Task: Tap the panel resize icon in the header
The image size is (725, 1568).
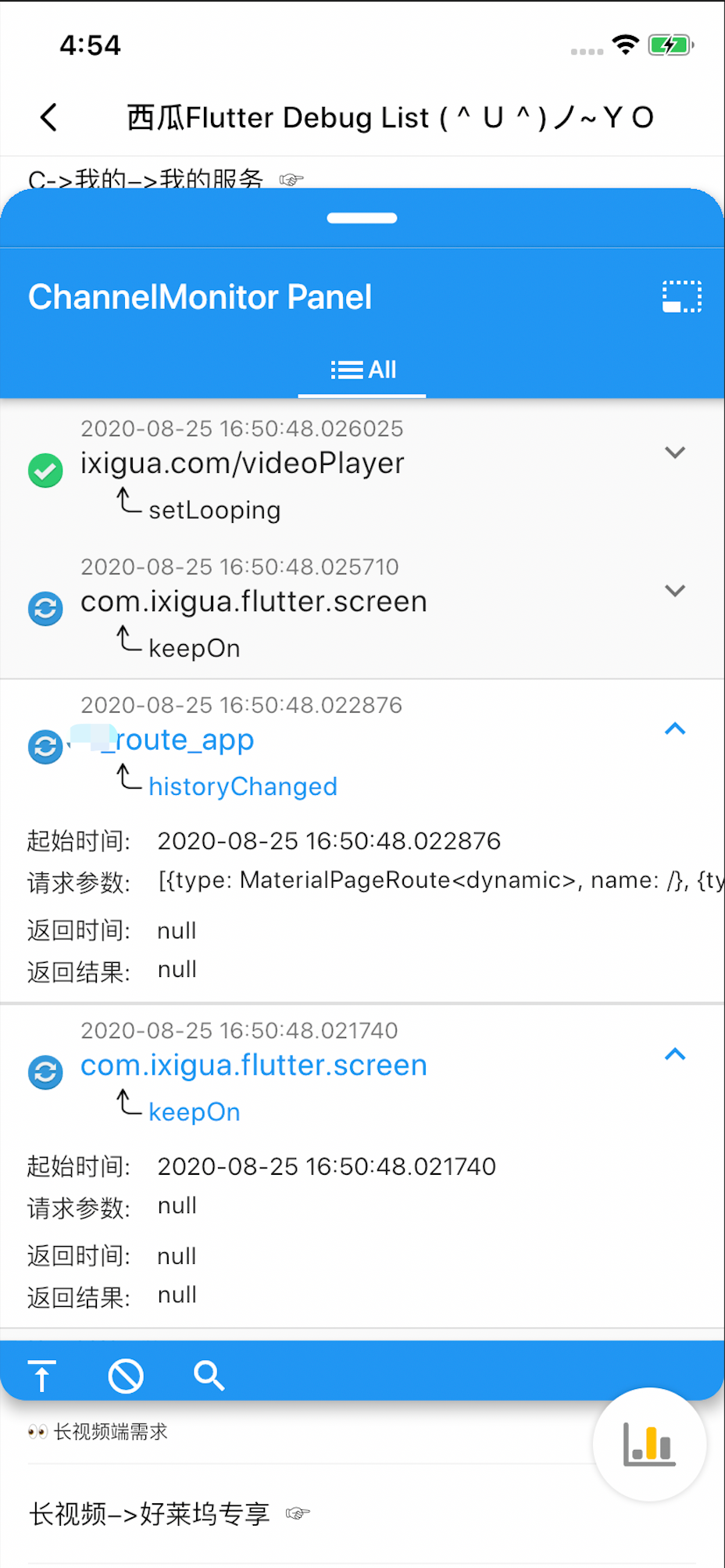Action: [681, 297]
